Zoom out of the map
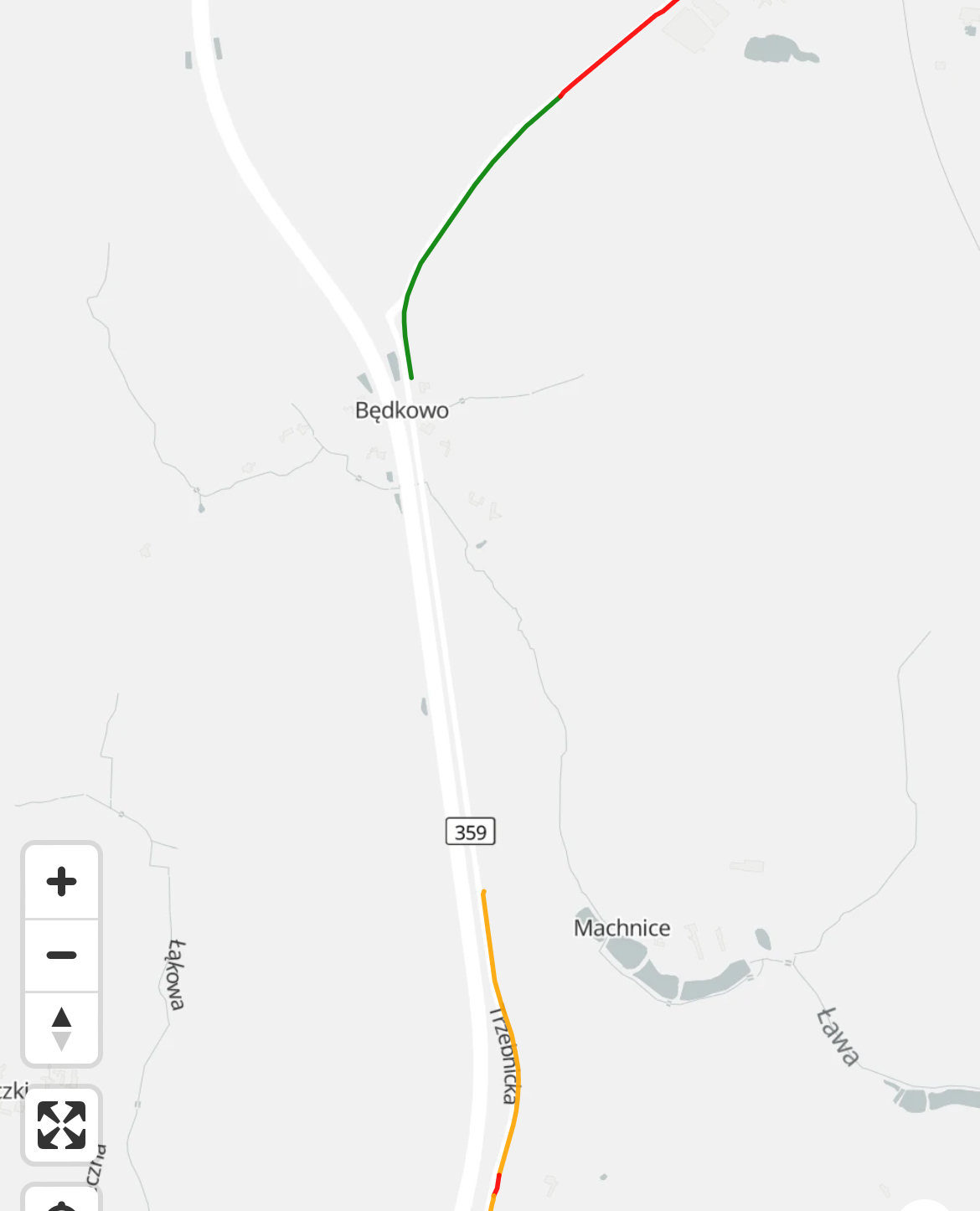This screenshot has width=980, height=1211. (x=61, y=955)
